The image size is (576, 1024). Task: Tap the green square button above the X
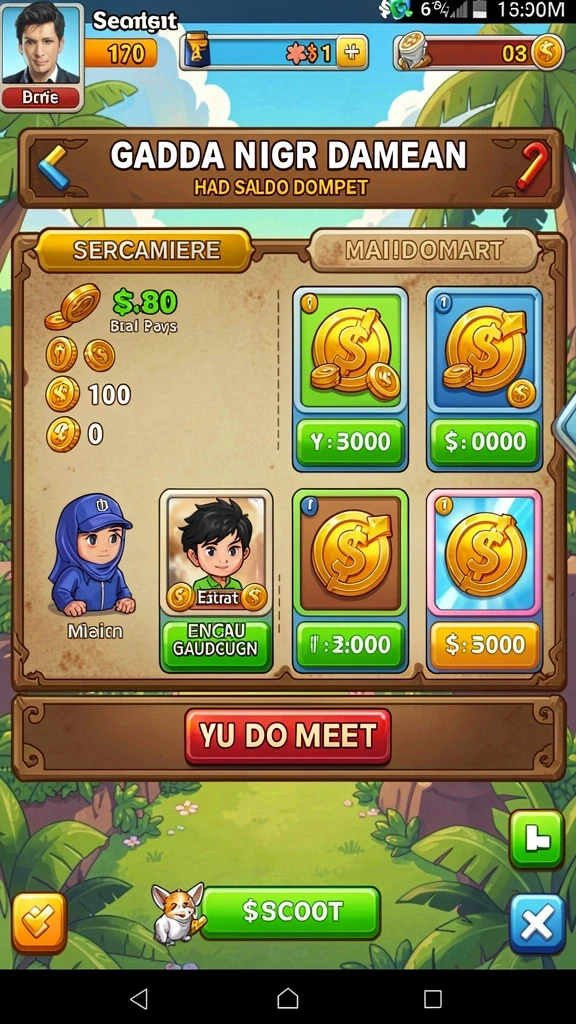[536, 839]
